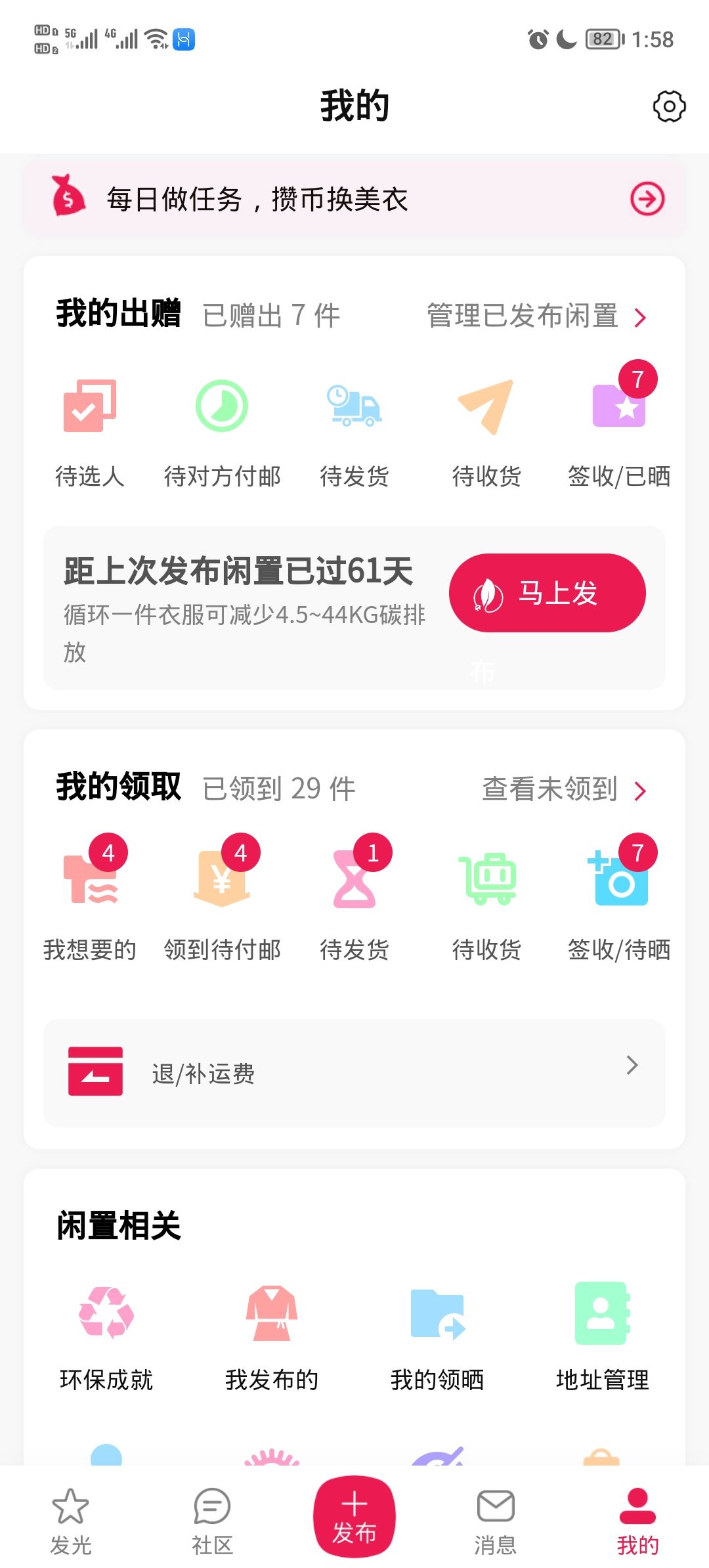Open 我发布的
Viewport: 709px width, 1568px height.
pos(272,1336)
